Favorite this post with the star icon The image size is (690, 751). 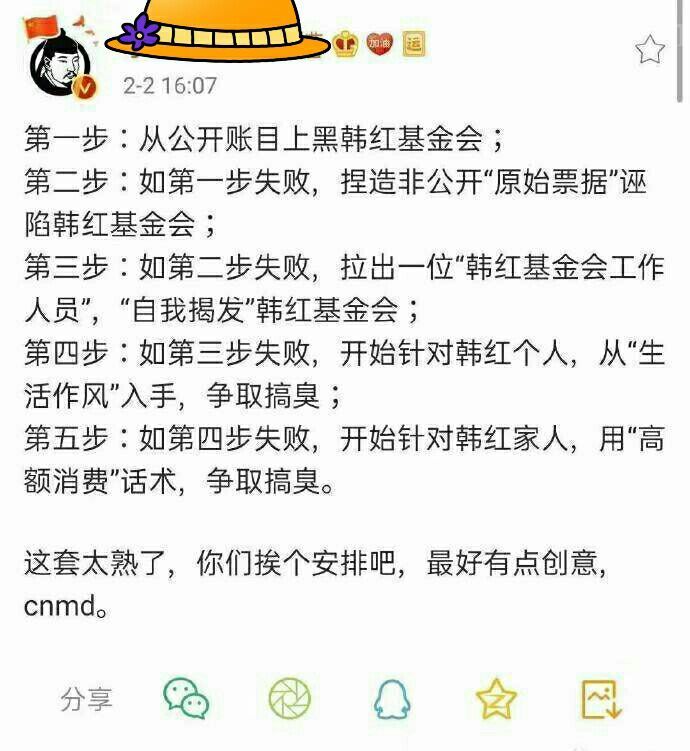[650, 49]
